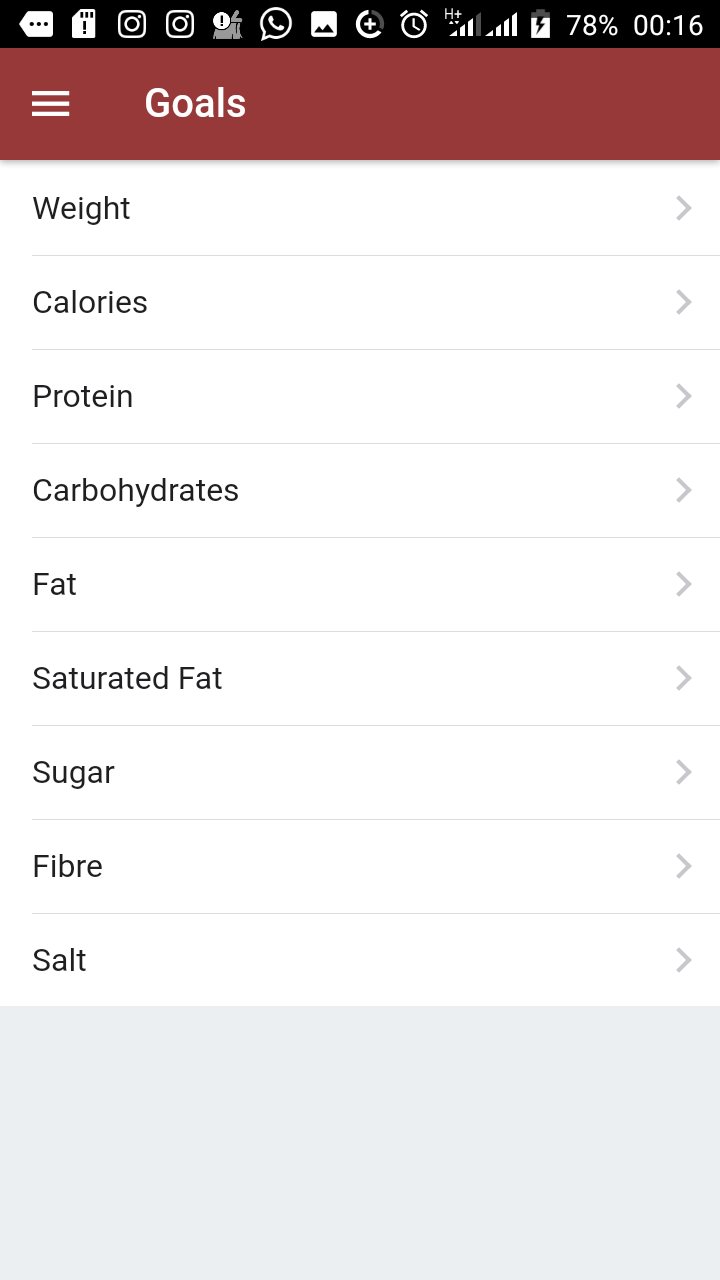Tap the Fat goal row

click(360, 584)
